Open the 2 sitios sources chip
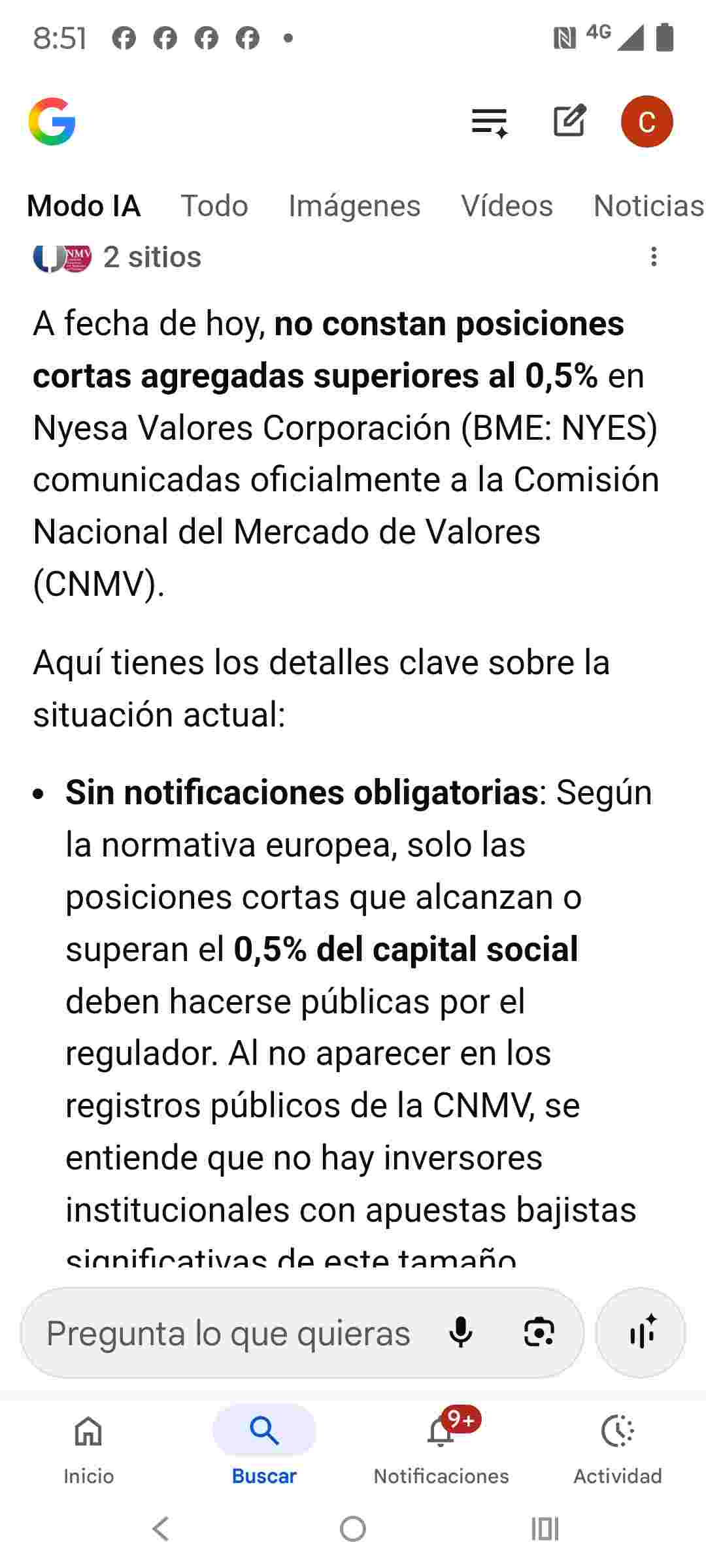706x1568 pixels. [x=118, y=257]
